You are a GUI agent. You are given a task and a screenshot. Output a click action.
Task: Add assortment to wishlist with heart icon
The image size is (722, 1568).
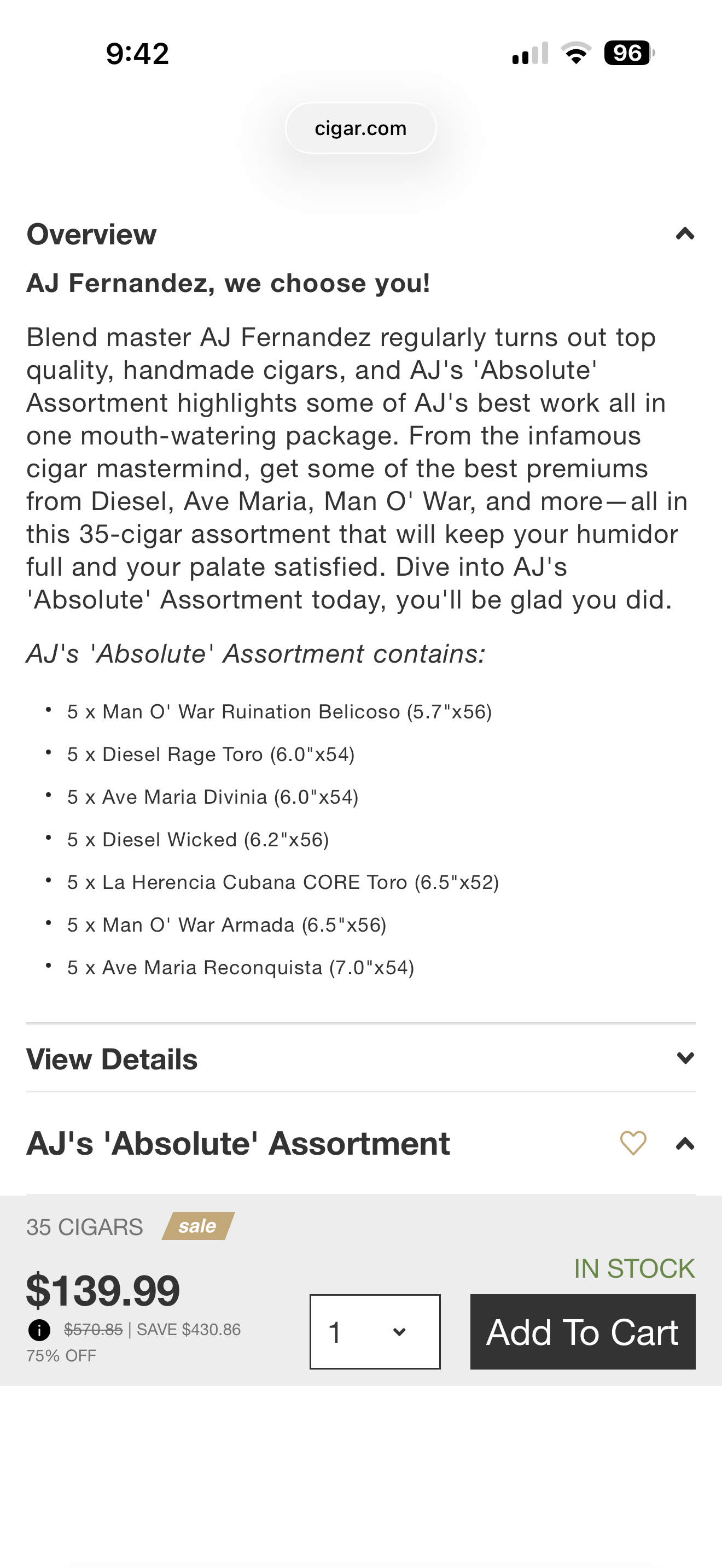(632, 1143)
